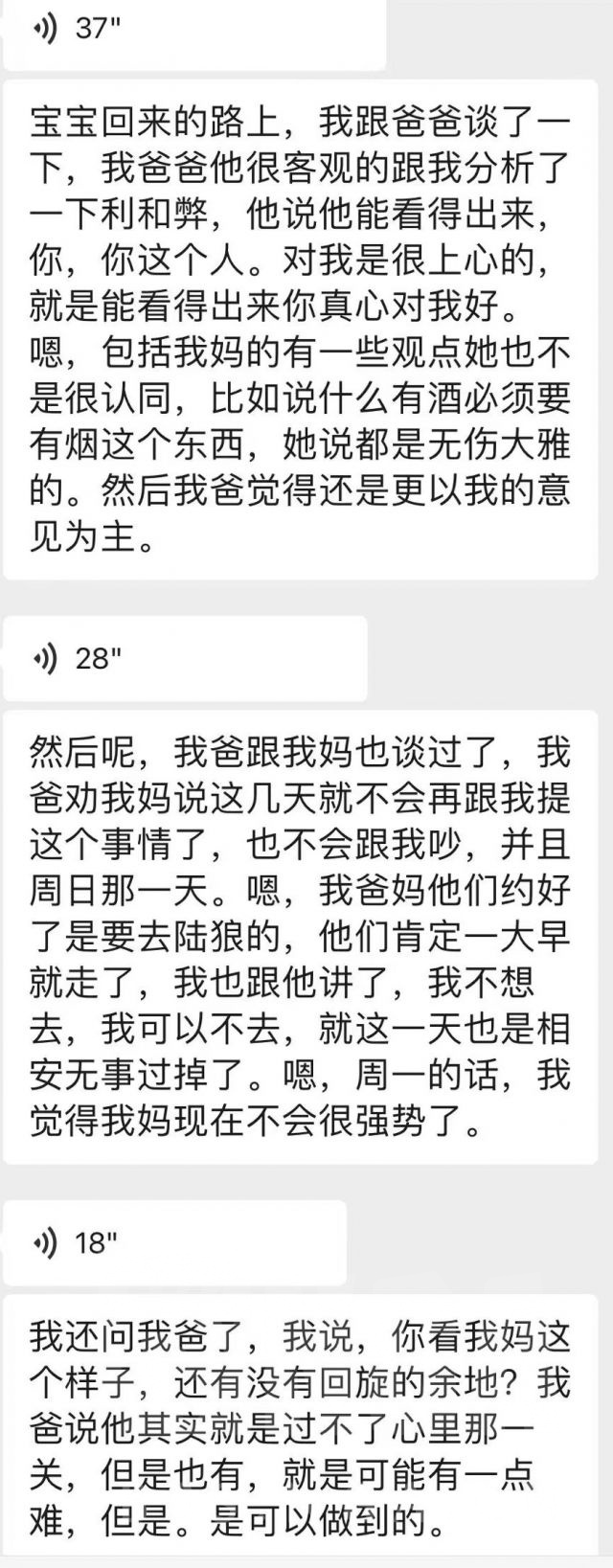Play the 18-second voice message
The width and height of the screenshot is (613, 1568).
[x=182, y=1243]
